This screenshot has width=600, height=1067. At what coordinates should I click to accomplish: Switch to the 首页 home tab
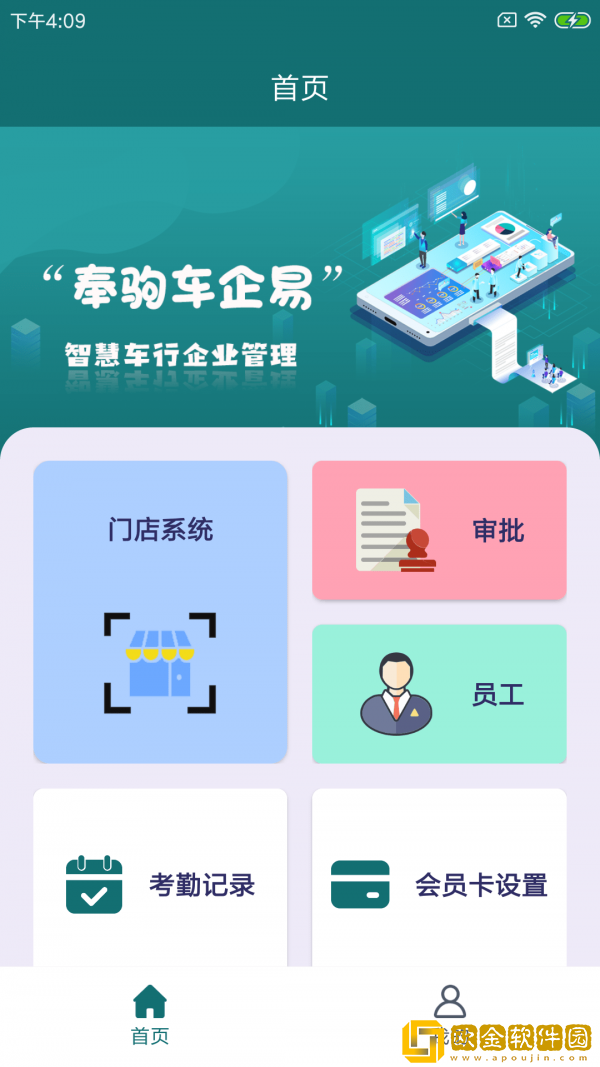point(150,1015)
